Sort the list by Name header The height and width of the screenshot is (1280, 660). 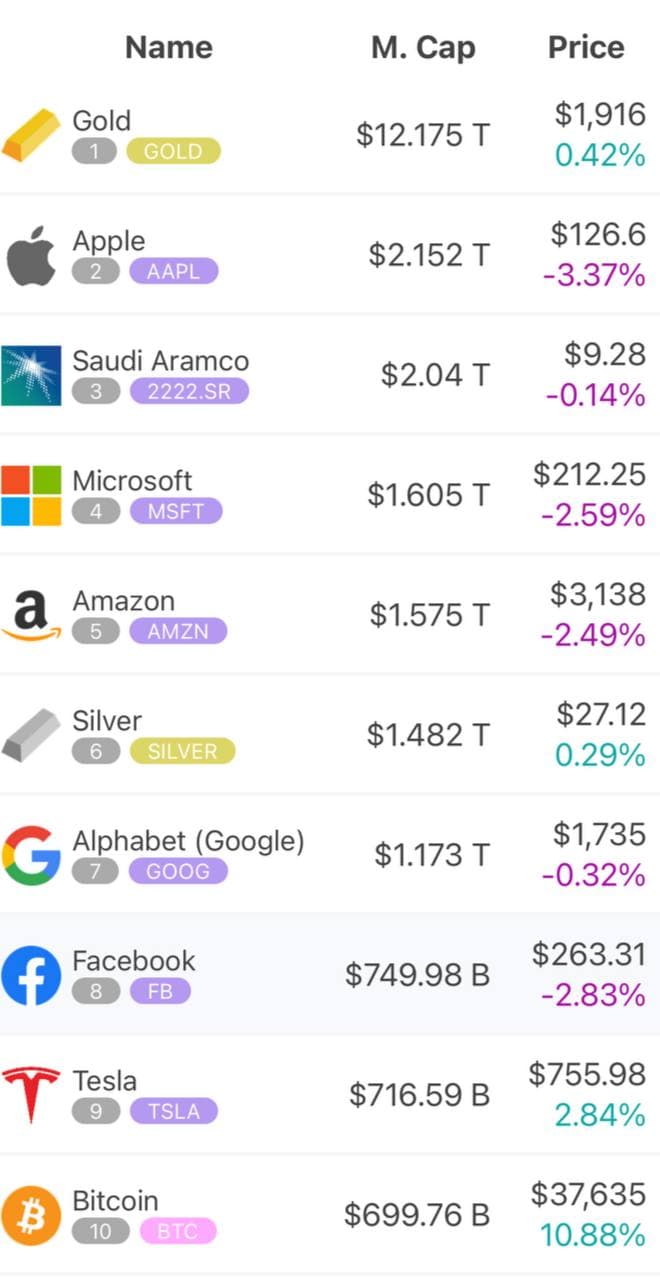(168, 47)
